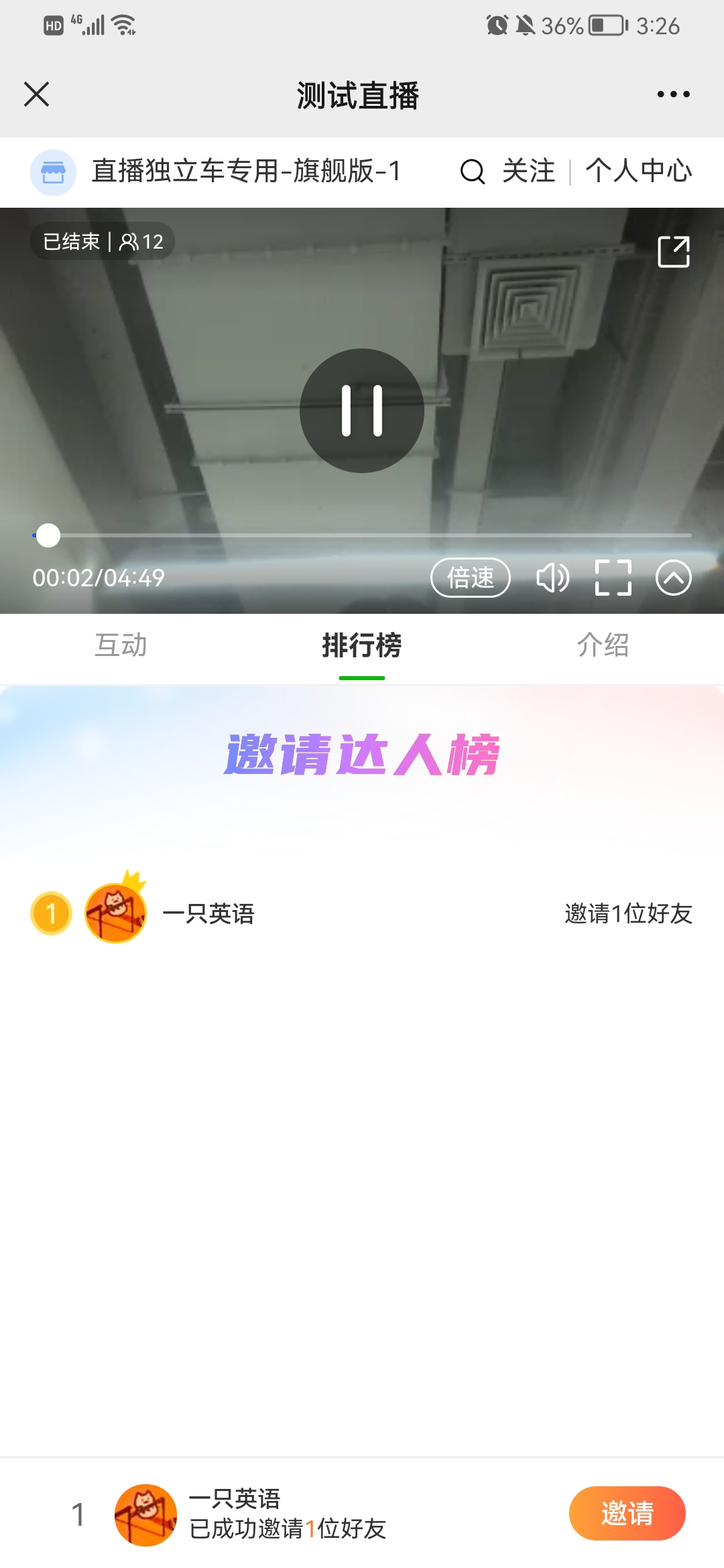This screenshot has height=1568, width=724.
Task: Open 个人中心 personal center
Action: click(638, 172)
